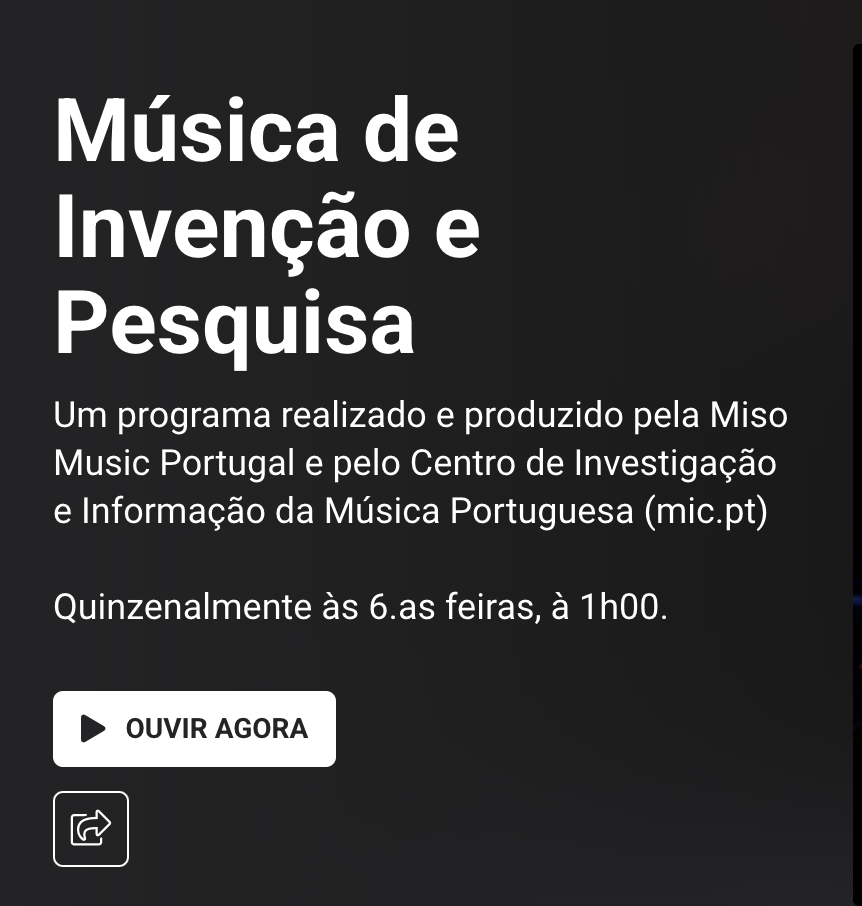Tap the OUVIR AGORA play button

pyautogui.click(x=194, y=729)
